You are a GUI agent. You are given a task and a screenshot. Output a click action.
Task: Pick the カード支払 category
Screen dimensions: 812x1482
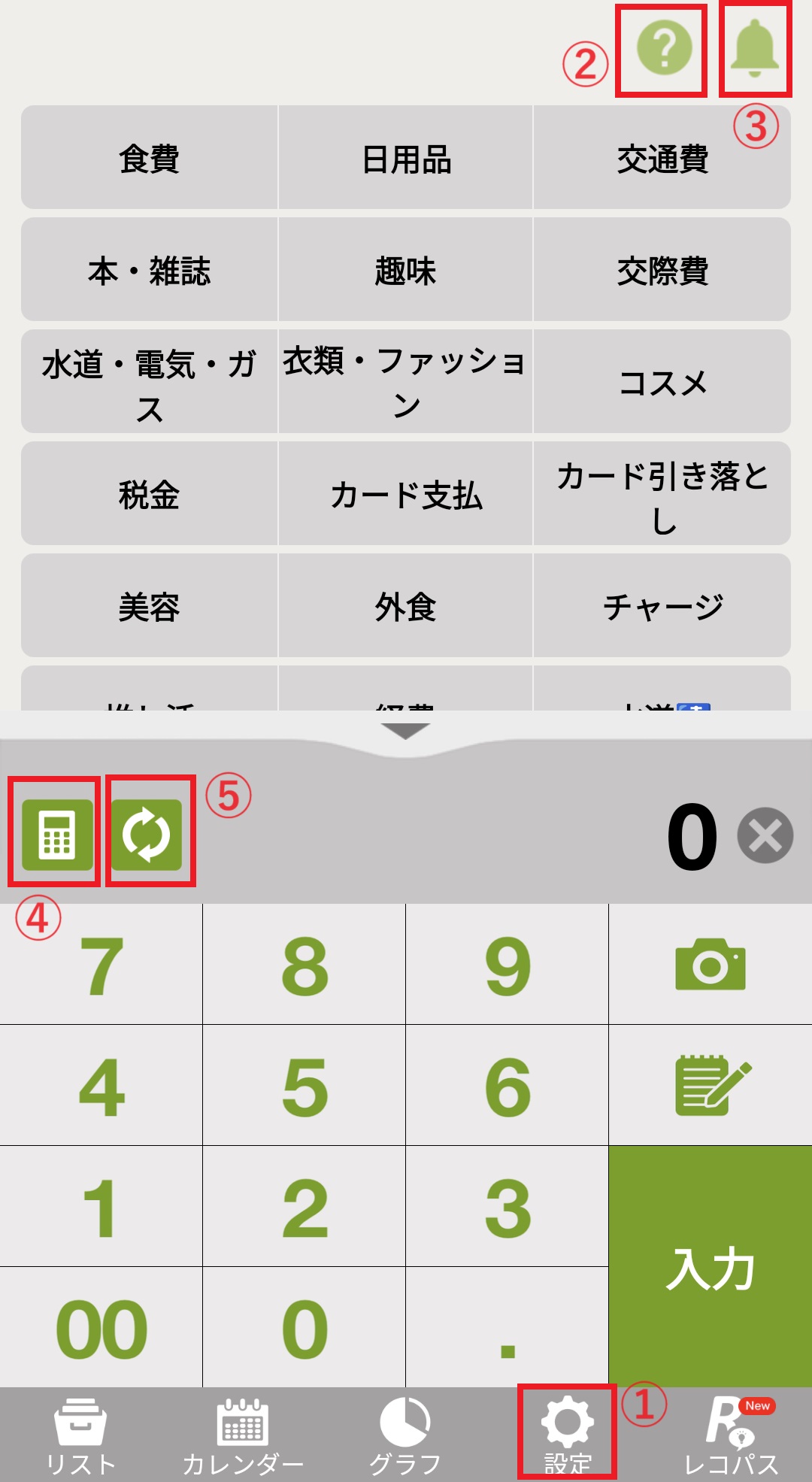click(x=405, y=494)
